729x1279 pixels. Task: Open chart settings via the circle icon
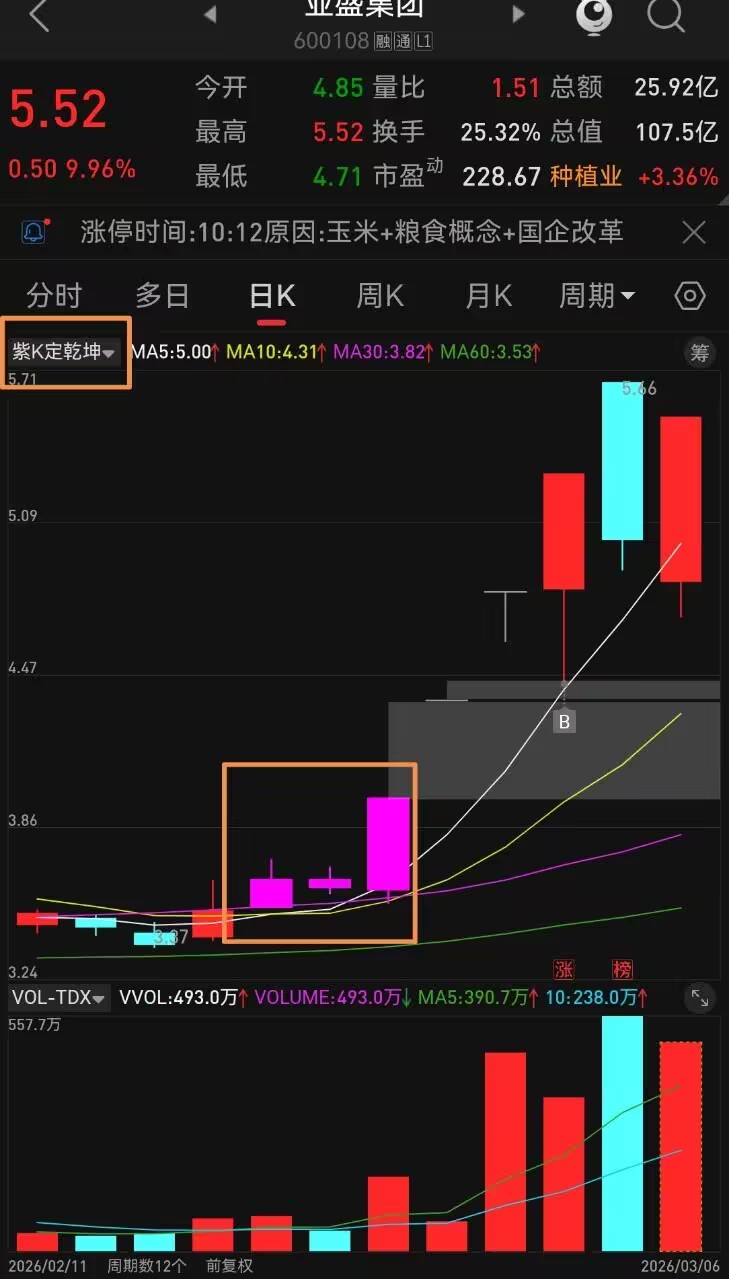(689, 295)
